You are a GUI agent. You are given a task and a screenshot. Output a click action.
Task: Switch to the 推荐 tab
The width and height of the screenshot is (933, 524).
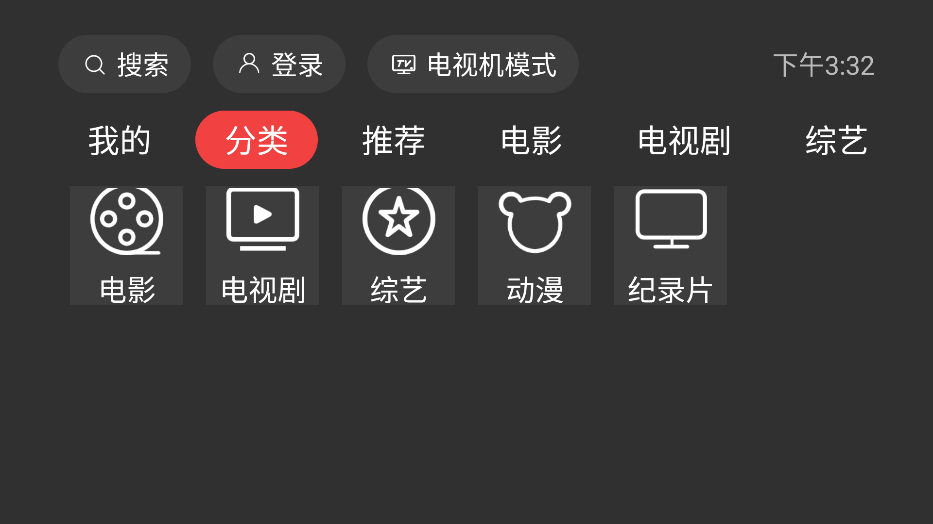coord(393,141)
